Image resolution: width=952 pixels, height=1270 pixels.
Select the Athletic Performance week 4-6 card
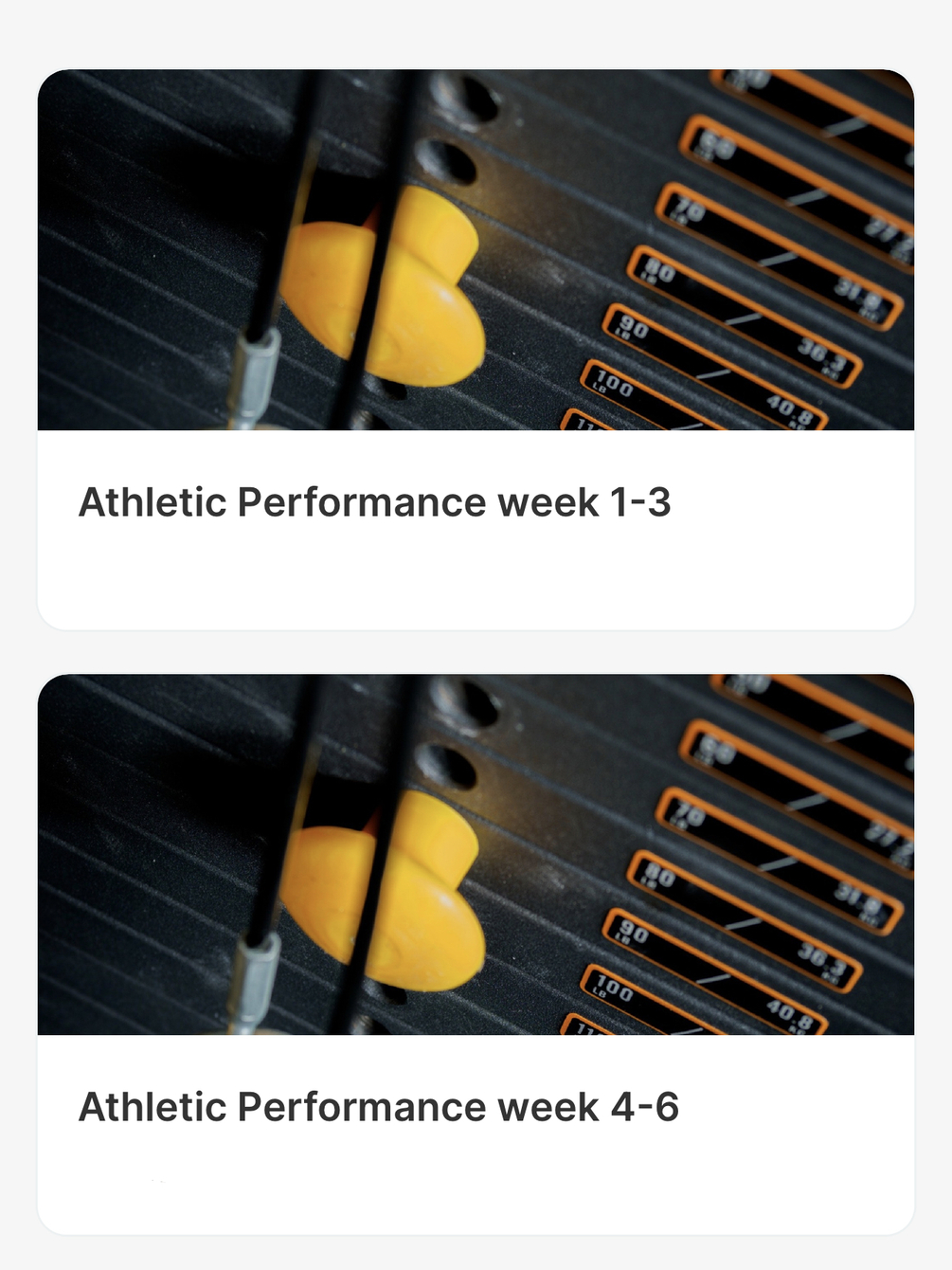pyautogui.click(x=475, y=953)
